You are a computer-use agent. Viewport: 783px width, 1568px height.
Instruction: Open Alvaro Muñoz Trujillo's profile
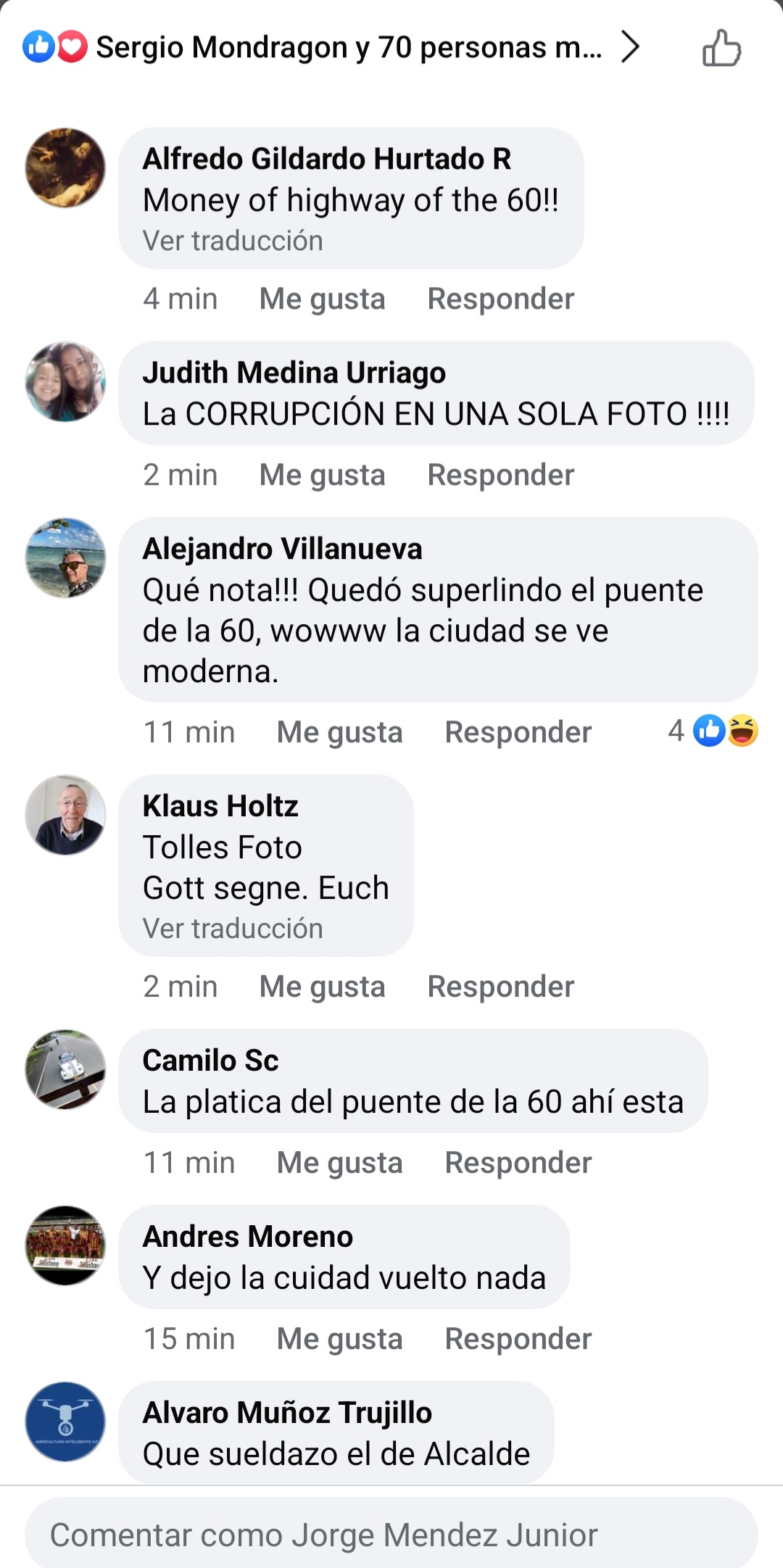click(287, 1413)
